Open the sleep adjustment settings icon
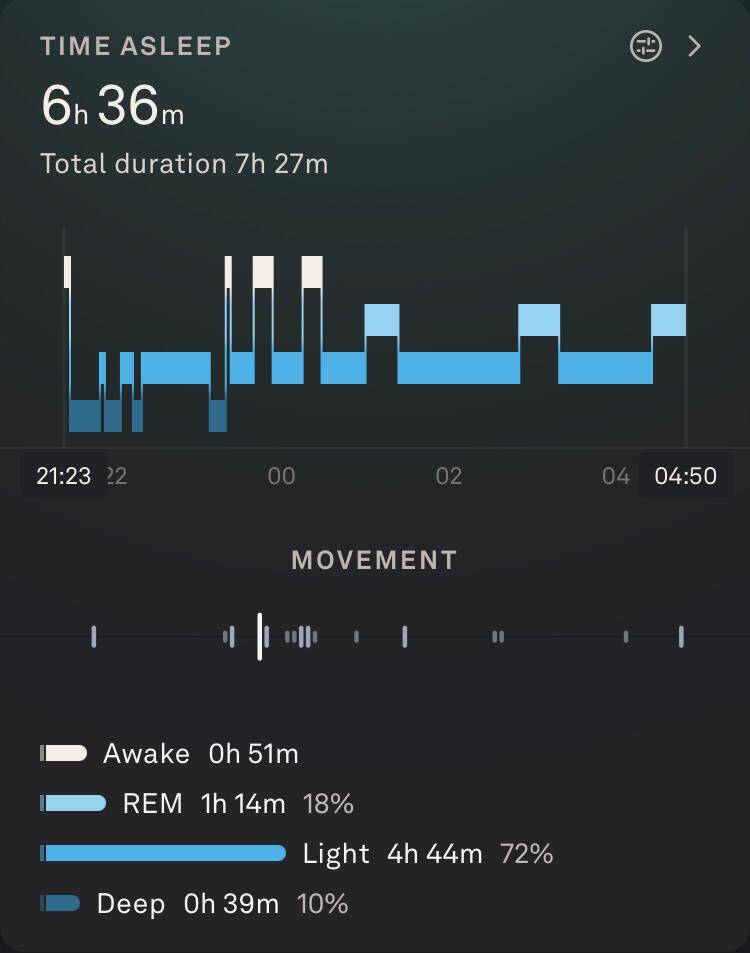 tap(646, 46)
